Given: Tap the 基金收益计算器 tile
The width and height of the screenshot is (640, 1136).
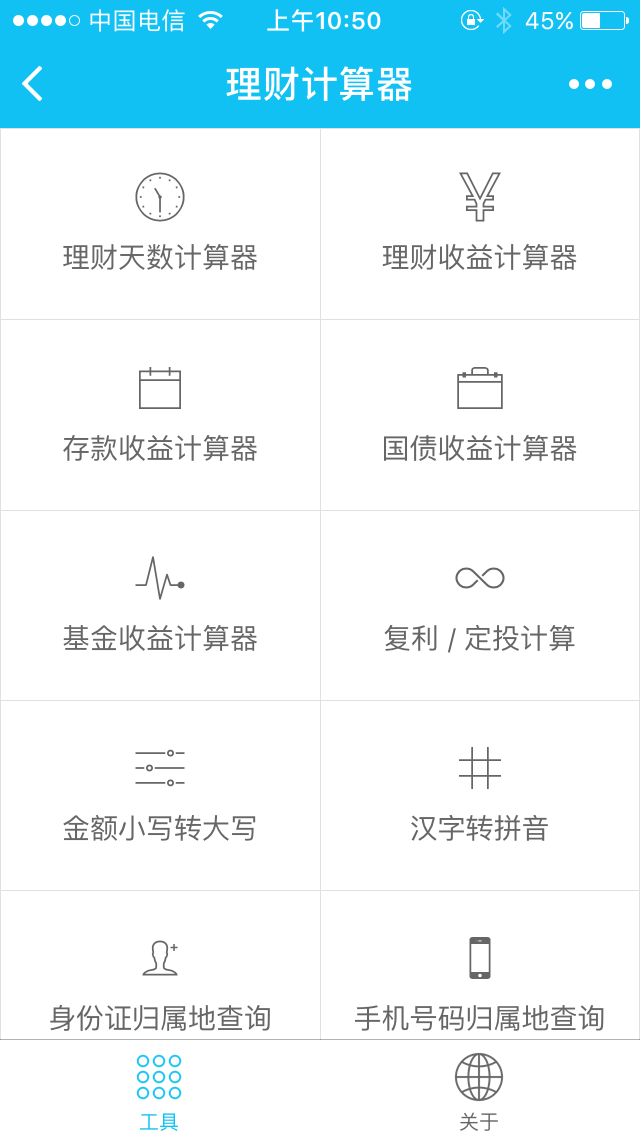Looking at the screenshot, I should (160, 605).
